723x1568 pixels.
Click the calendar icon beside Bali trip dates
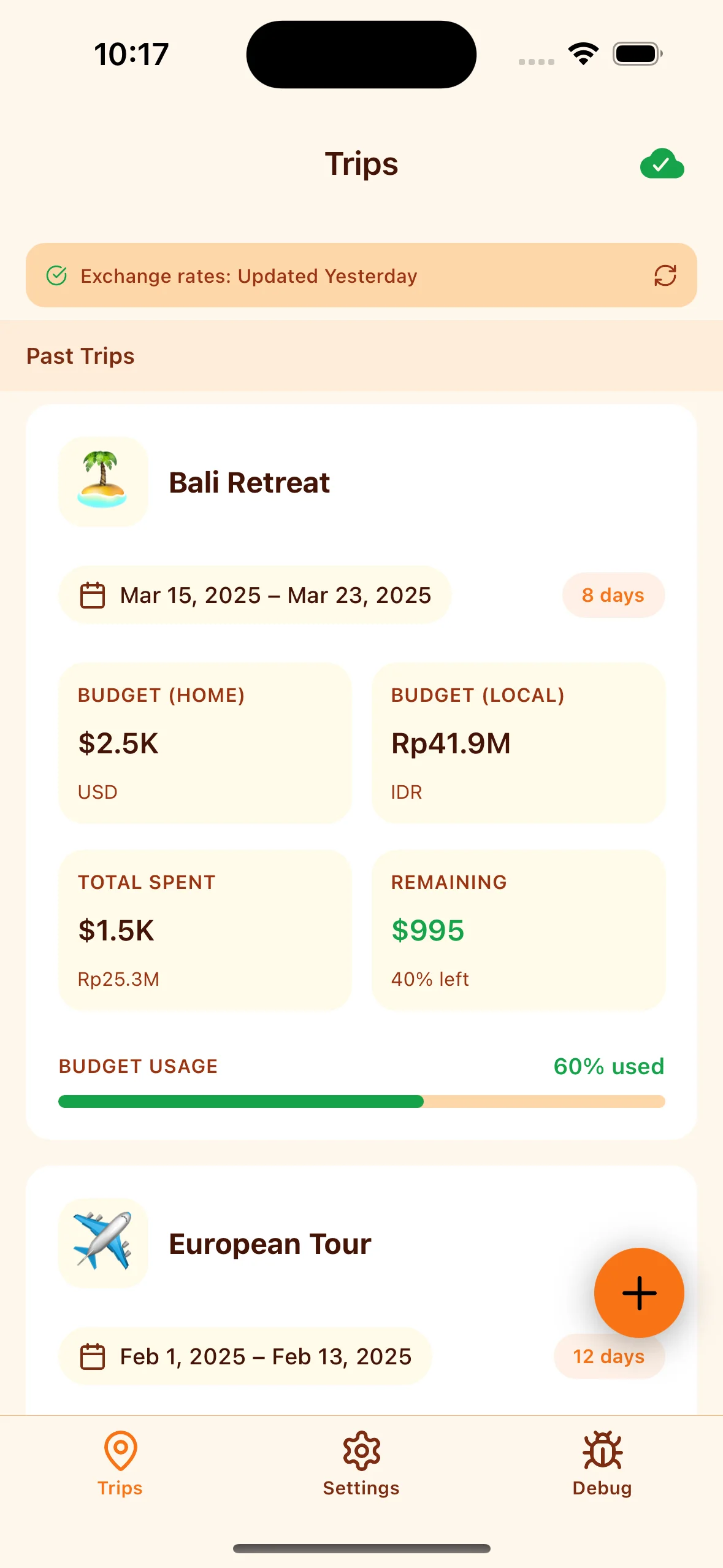pyautogui.click(x=93, y=594)
